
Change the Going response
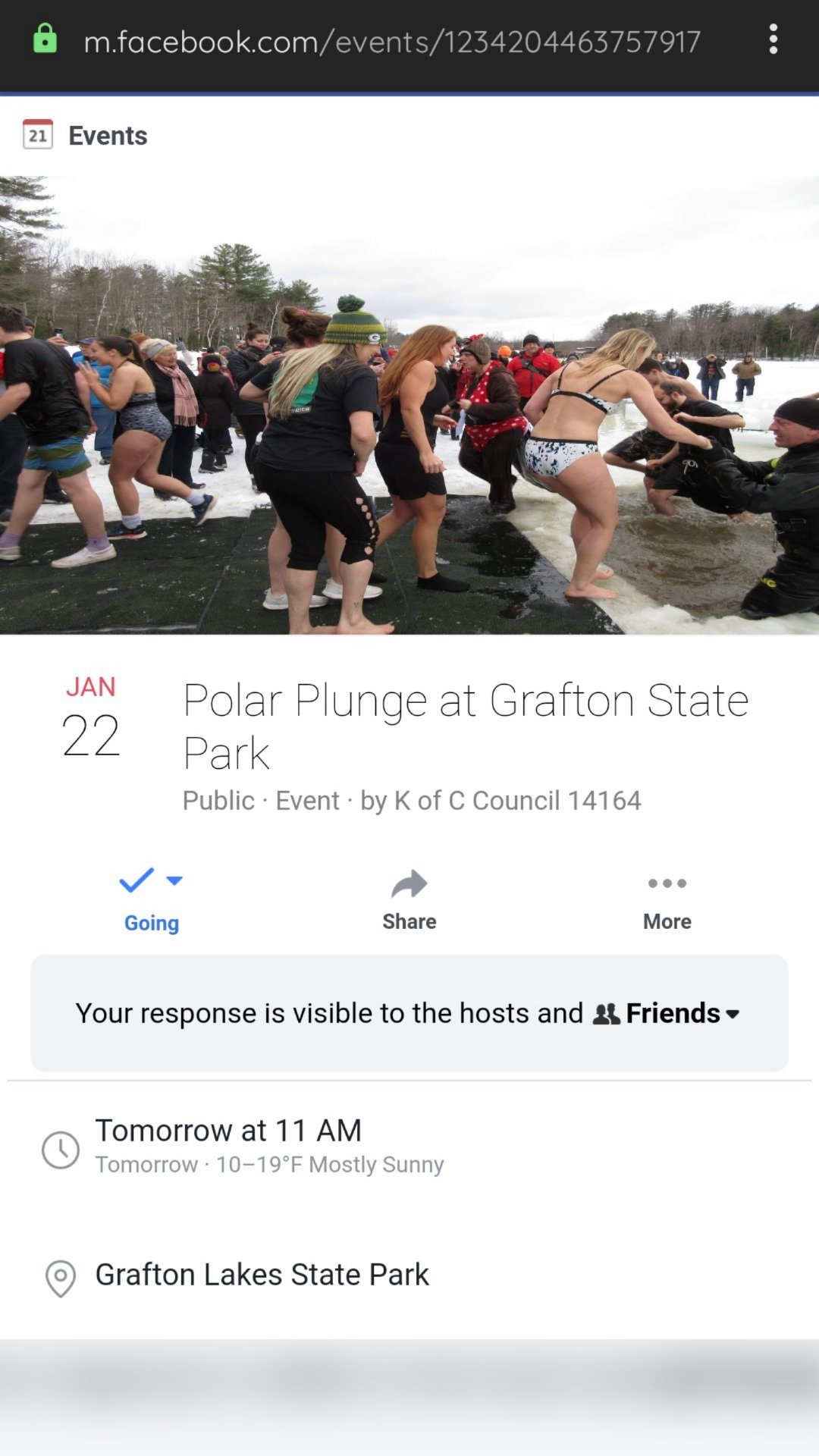[152, 899]
